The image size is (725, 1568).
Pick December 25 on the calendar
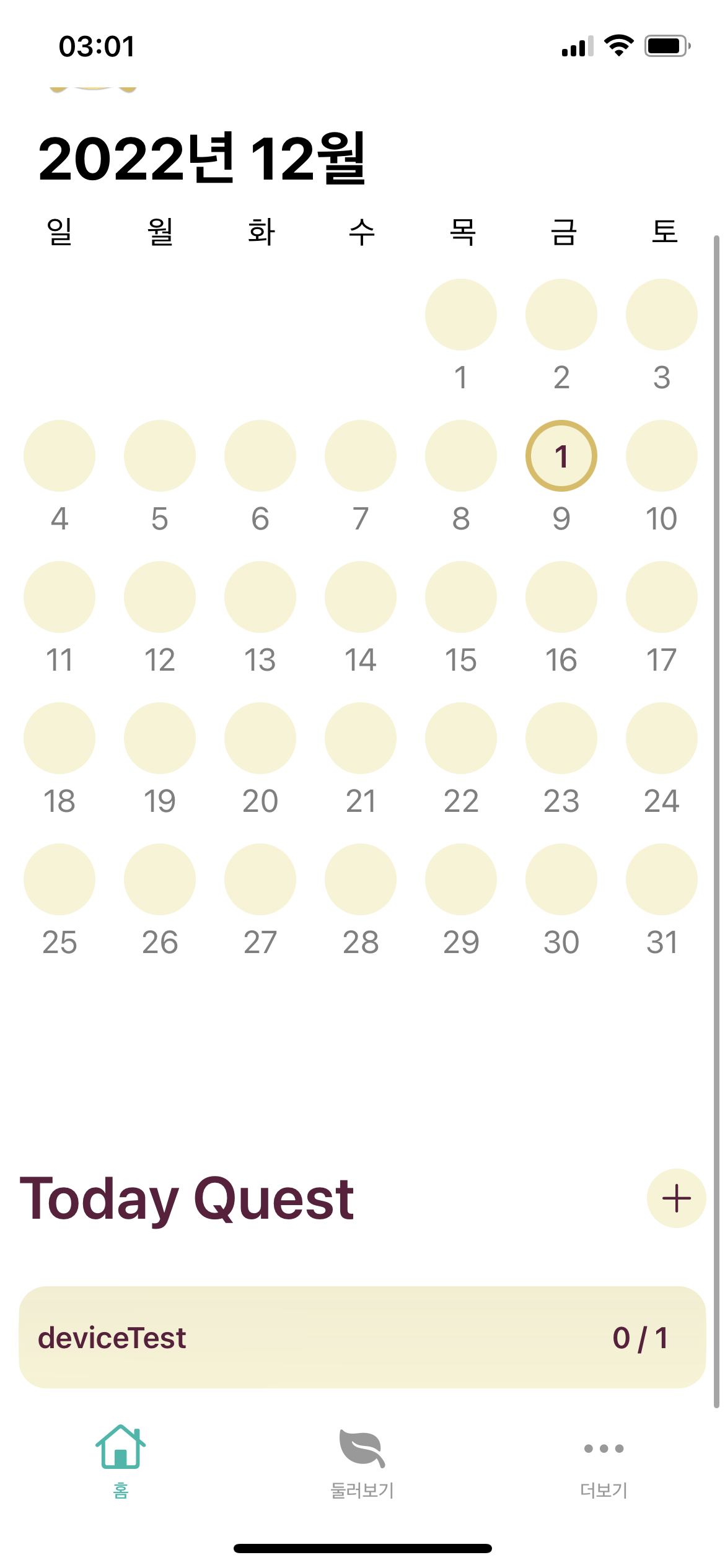pos(59,879)
